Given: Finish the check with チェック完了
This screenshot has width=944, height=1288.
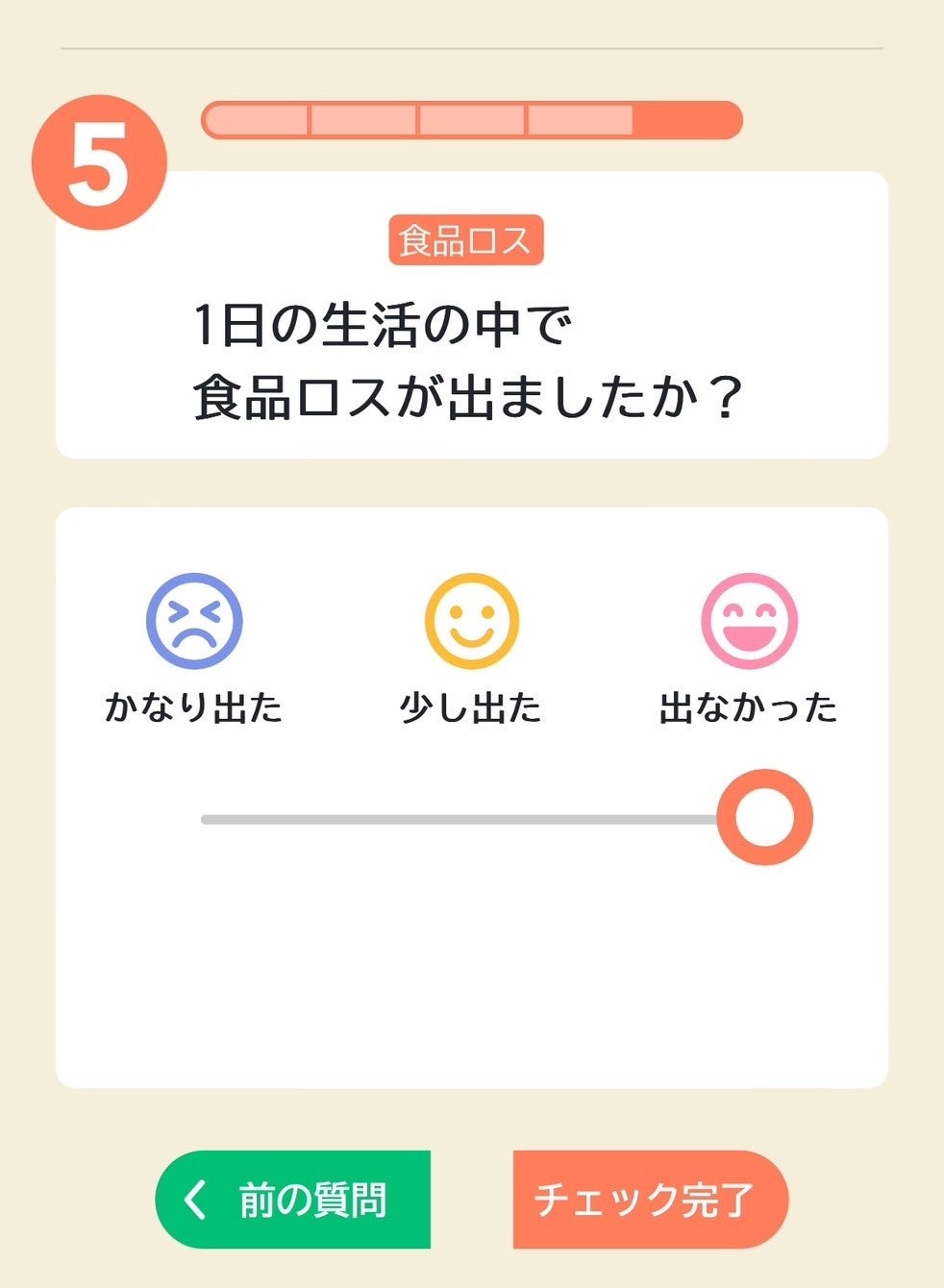Looking at the screenshot, I should click(x=650, y=1200).
